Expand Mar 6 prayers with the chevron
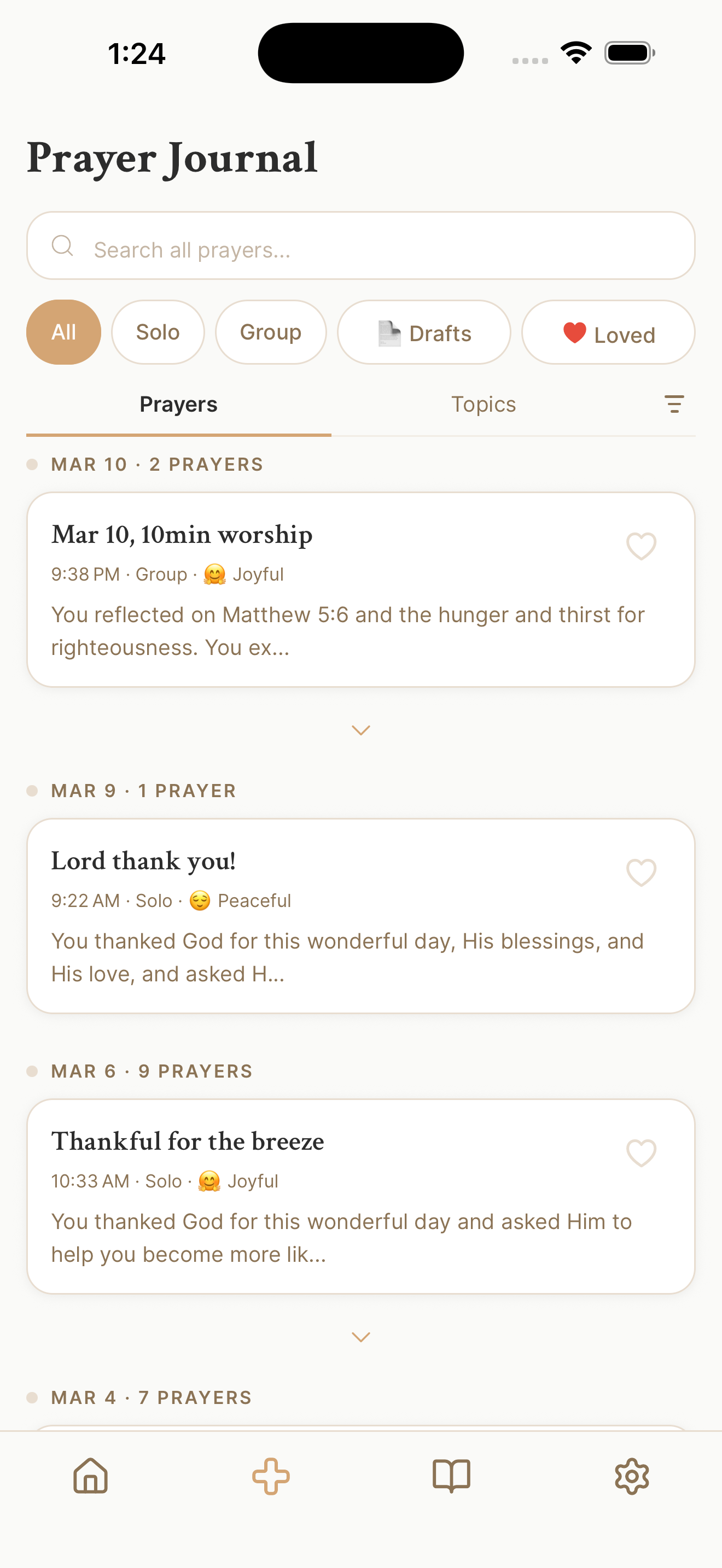Screen dimensions: 722x1568 [361, 1337]
